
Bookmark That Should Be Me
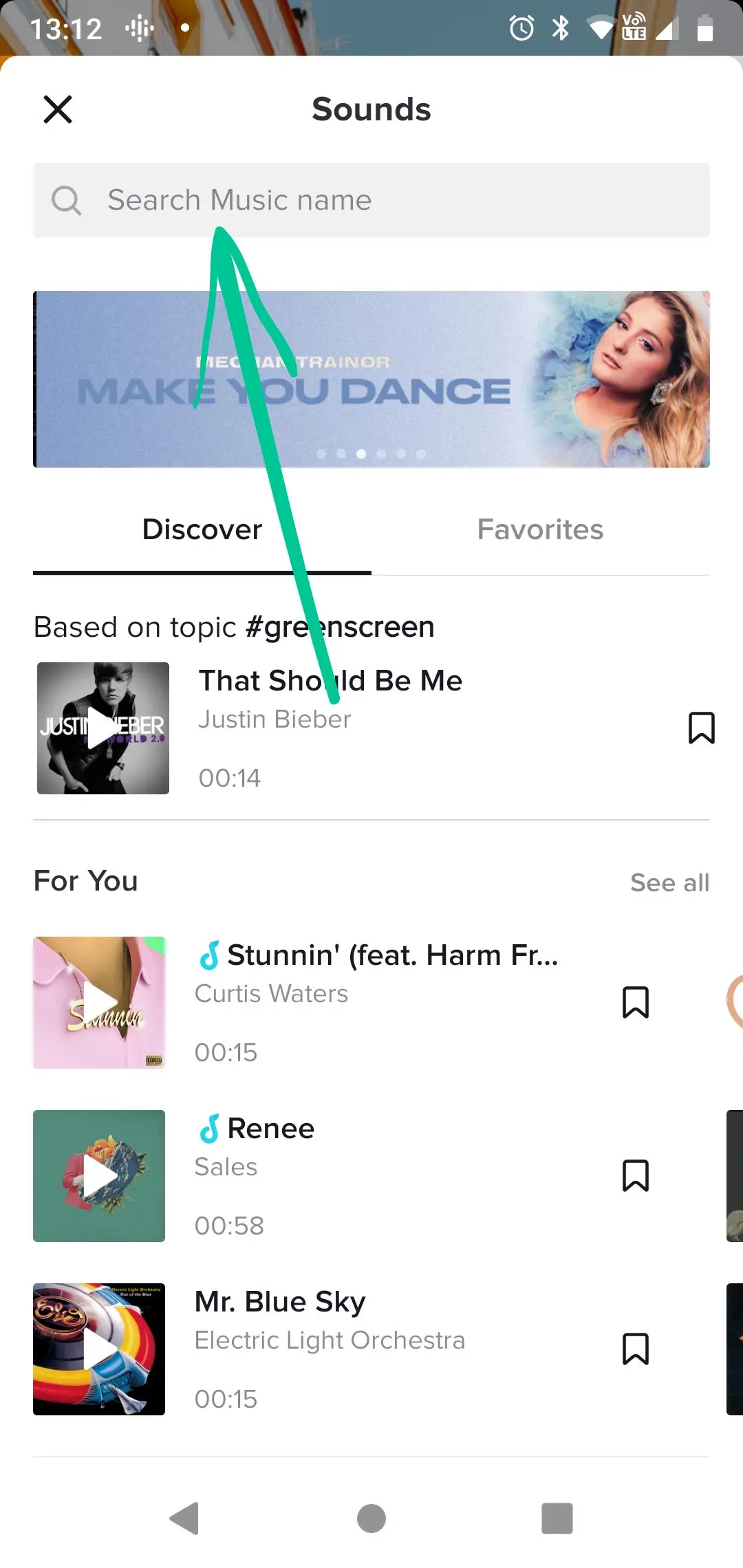click(x=701, y=728)
